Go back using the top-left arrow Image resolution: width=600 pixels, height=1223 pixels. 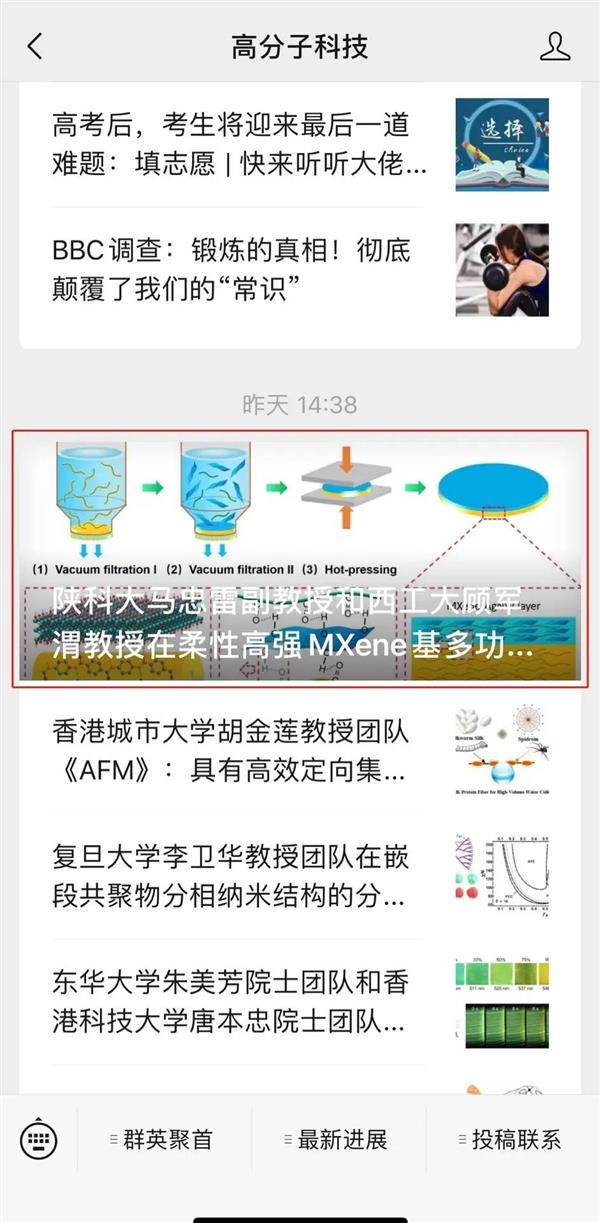coord(35,46)
